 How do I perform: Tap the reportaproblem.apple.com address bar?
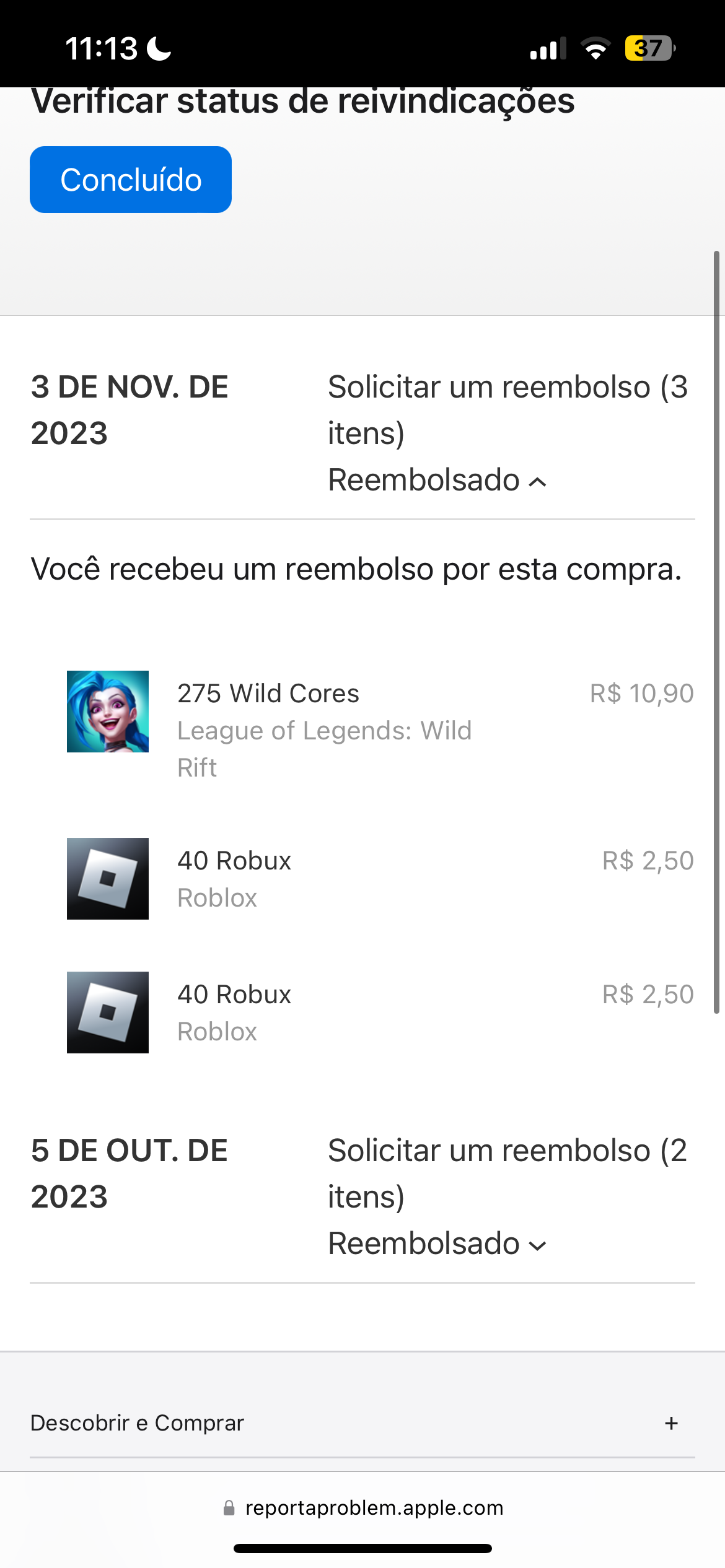(363, 1508)
